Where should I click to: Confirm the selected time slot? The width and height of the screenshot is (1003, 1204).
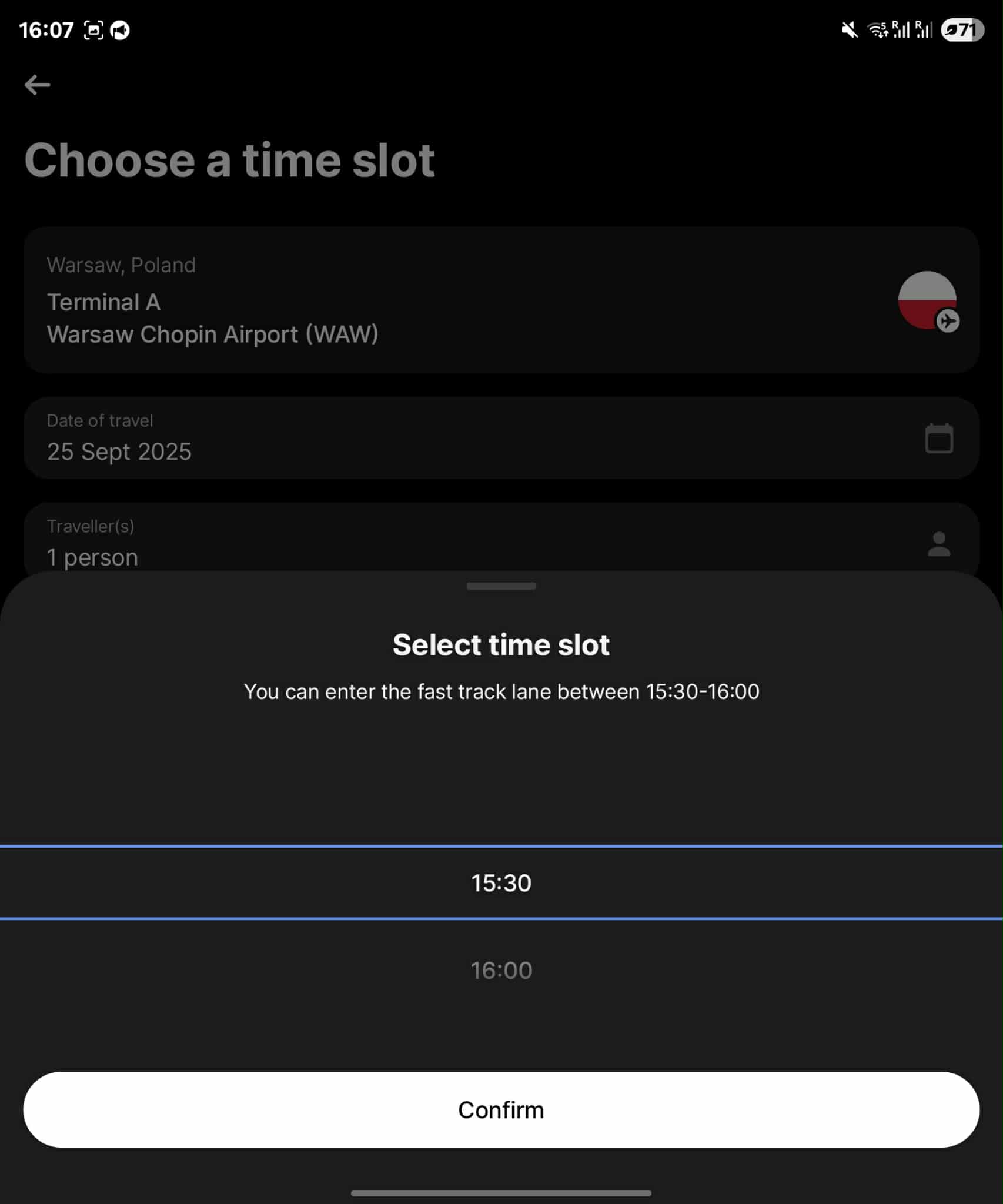pos(501,1109)
